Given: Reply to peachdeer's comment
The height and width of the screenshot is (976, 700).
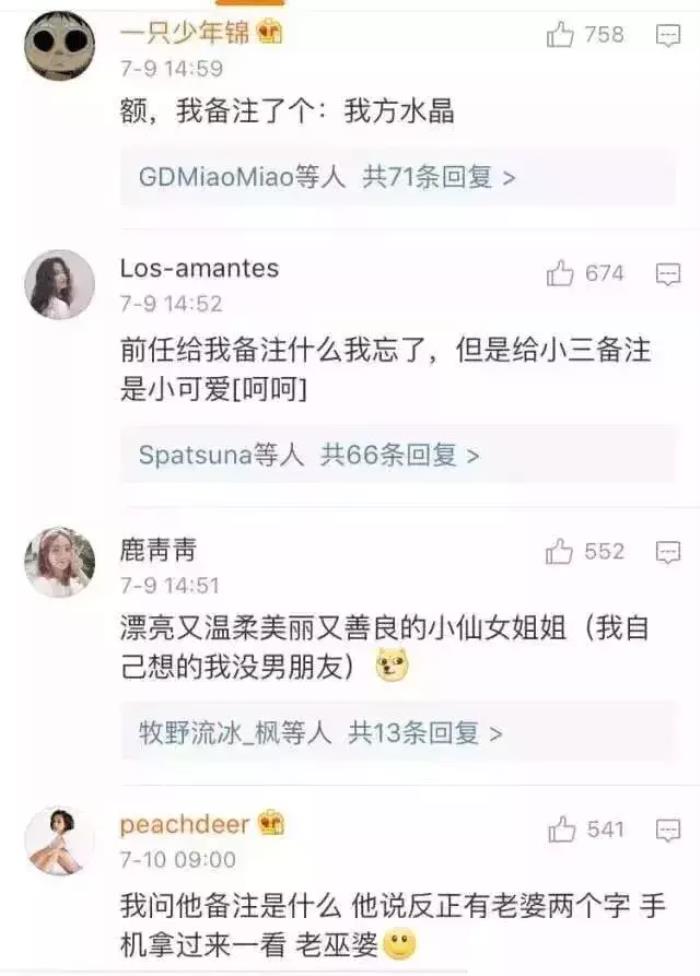Looking at the screenshot, I should pyautogui.click(x=667, y=830).
